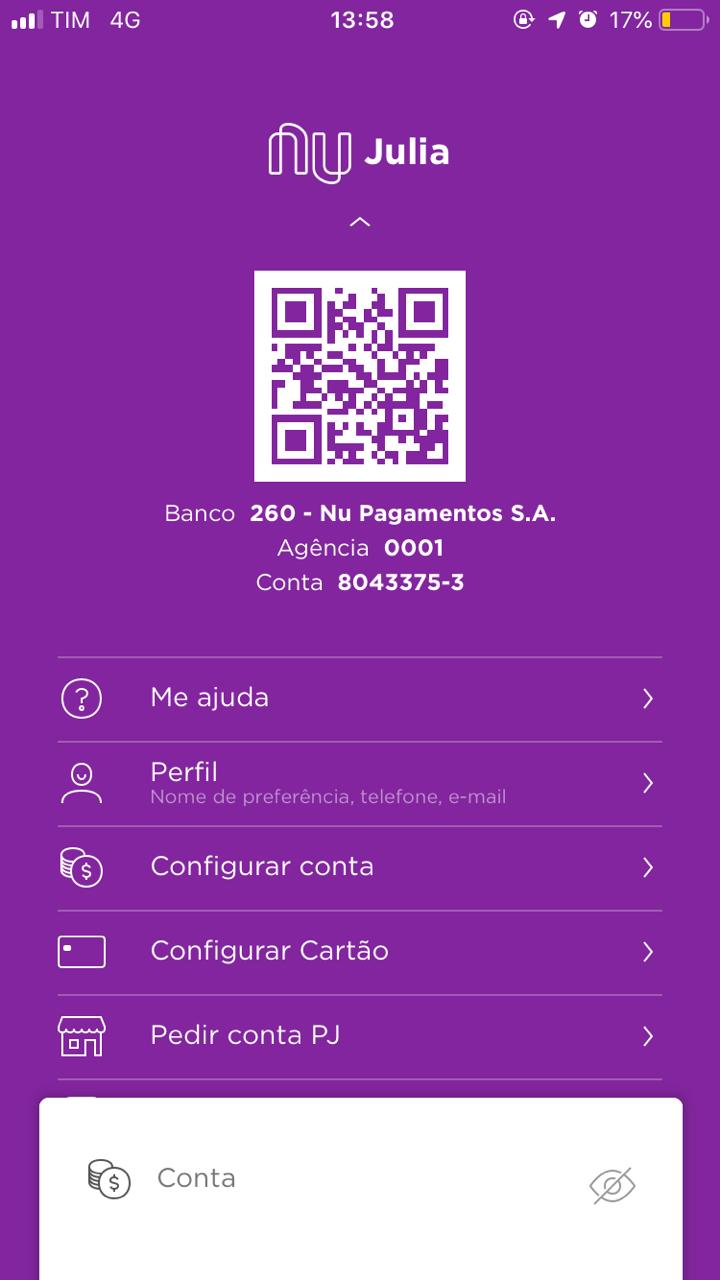Screen dimensions: 720x1280
Task: Open the Me ajuda help row
Action: (x=359, y=698)
